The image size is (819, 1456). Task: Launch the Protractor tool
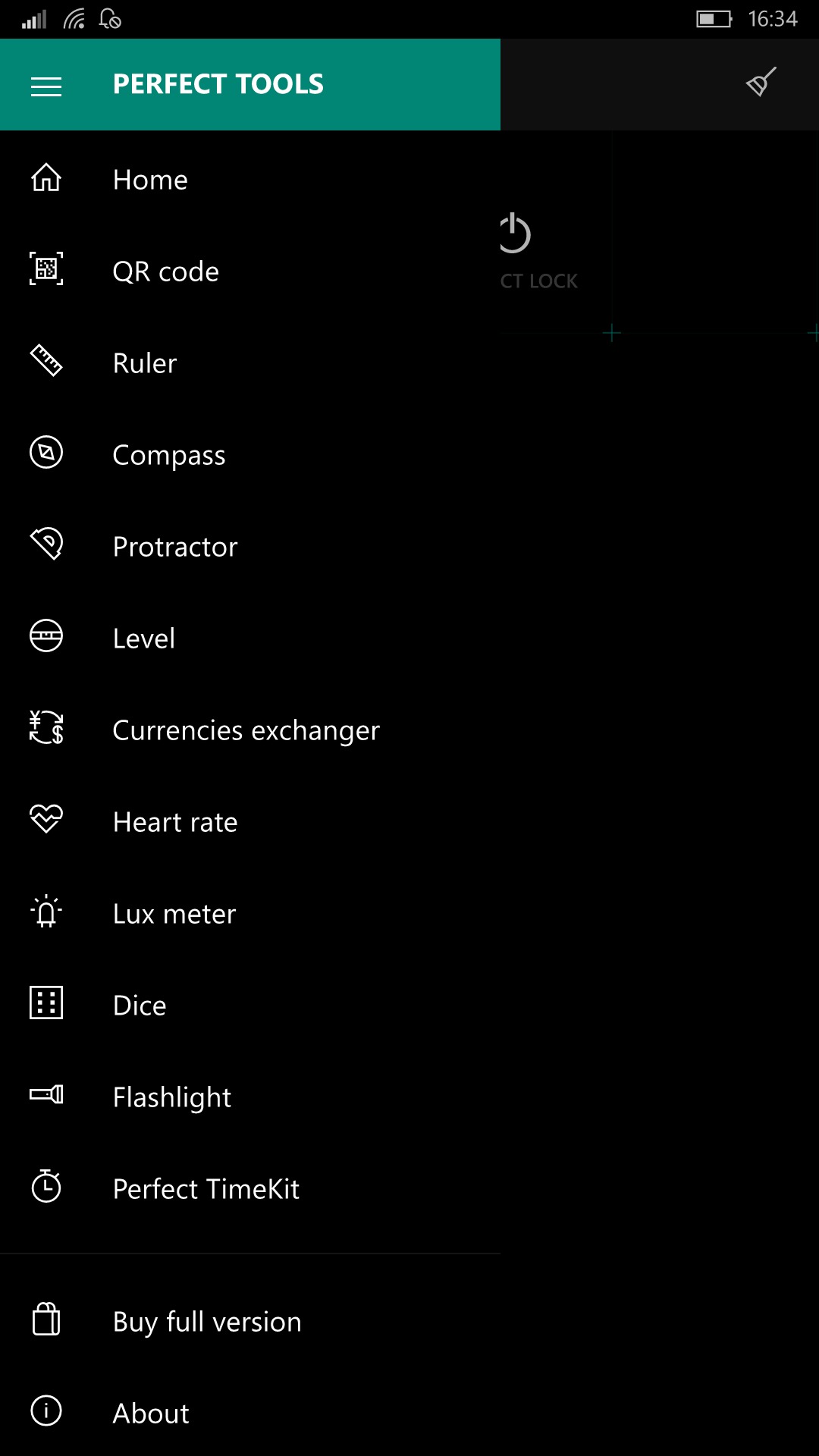pyautogui.click(x=250, y=547)
